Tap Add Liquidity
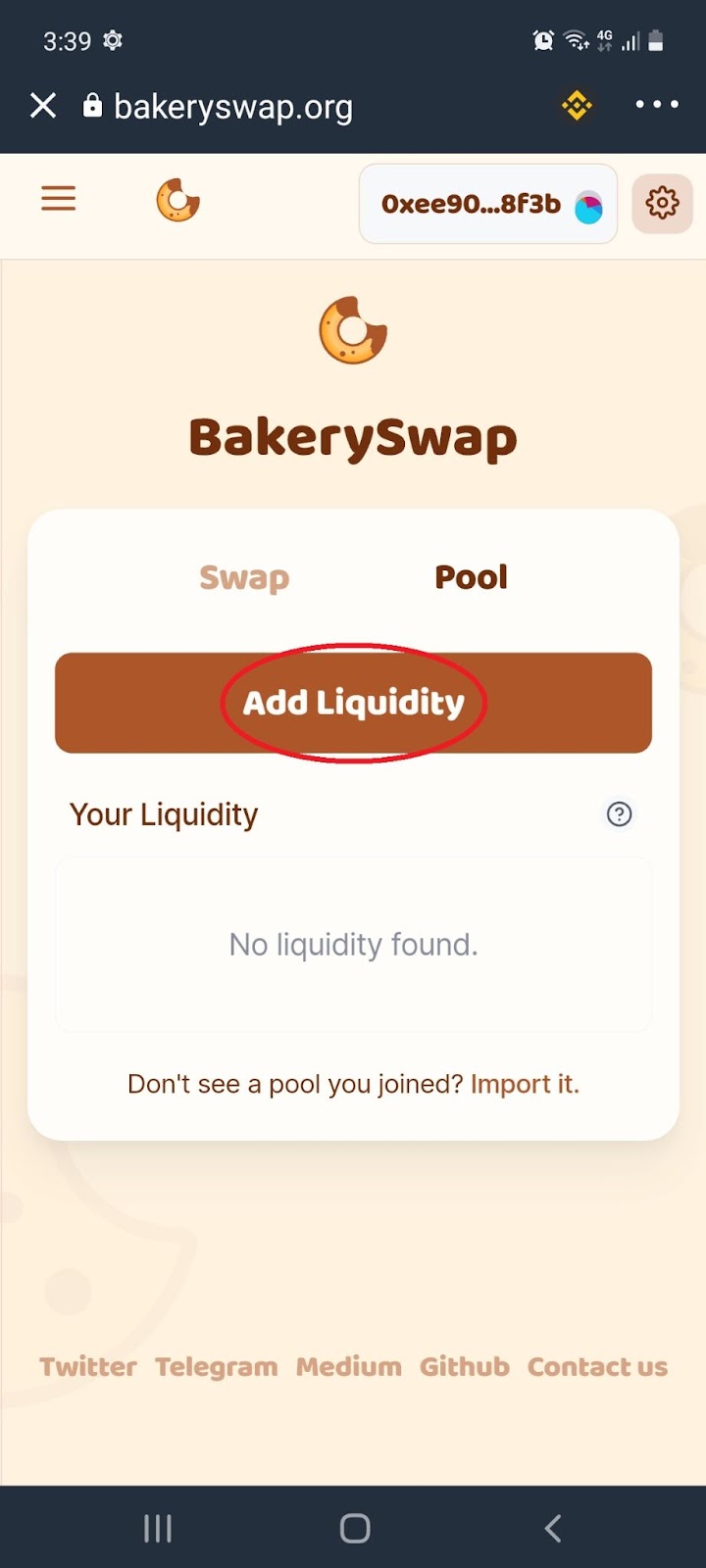 pos(353,703)
